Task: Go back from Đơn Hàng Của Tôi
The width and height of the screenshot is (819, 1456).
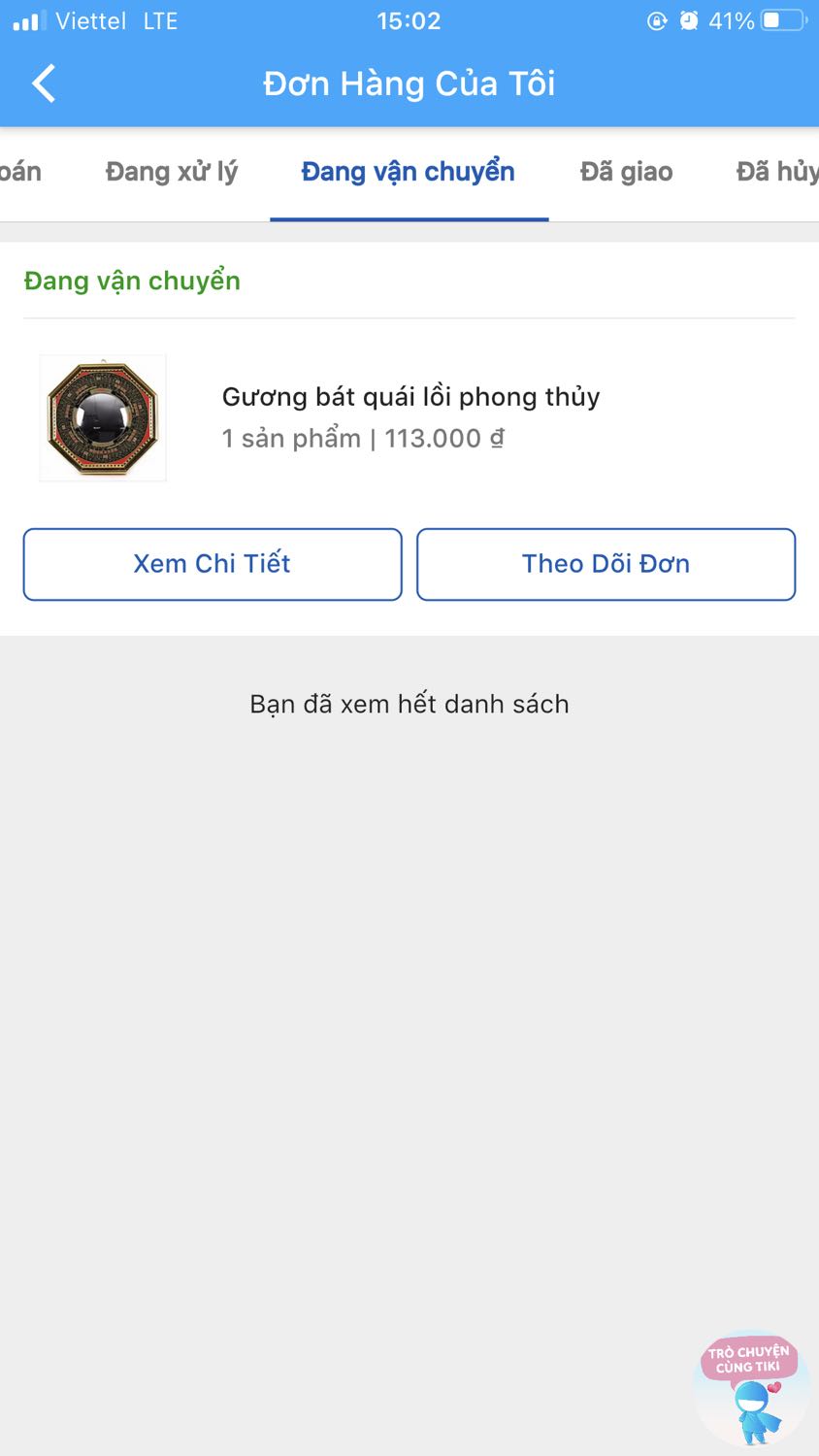Action: point(44,83)
